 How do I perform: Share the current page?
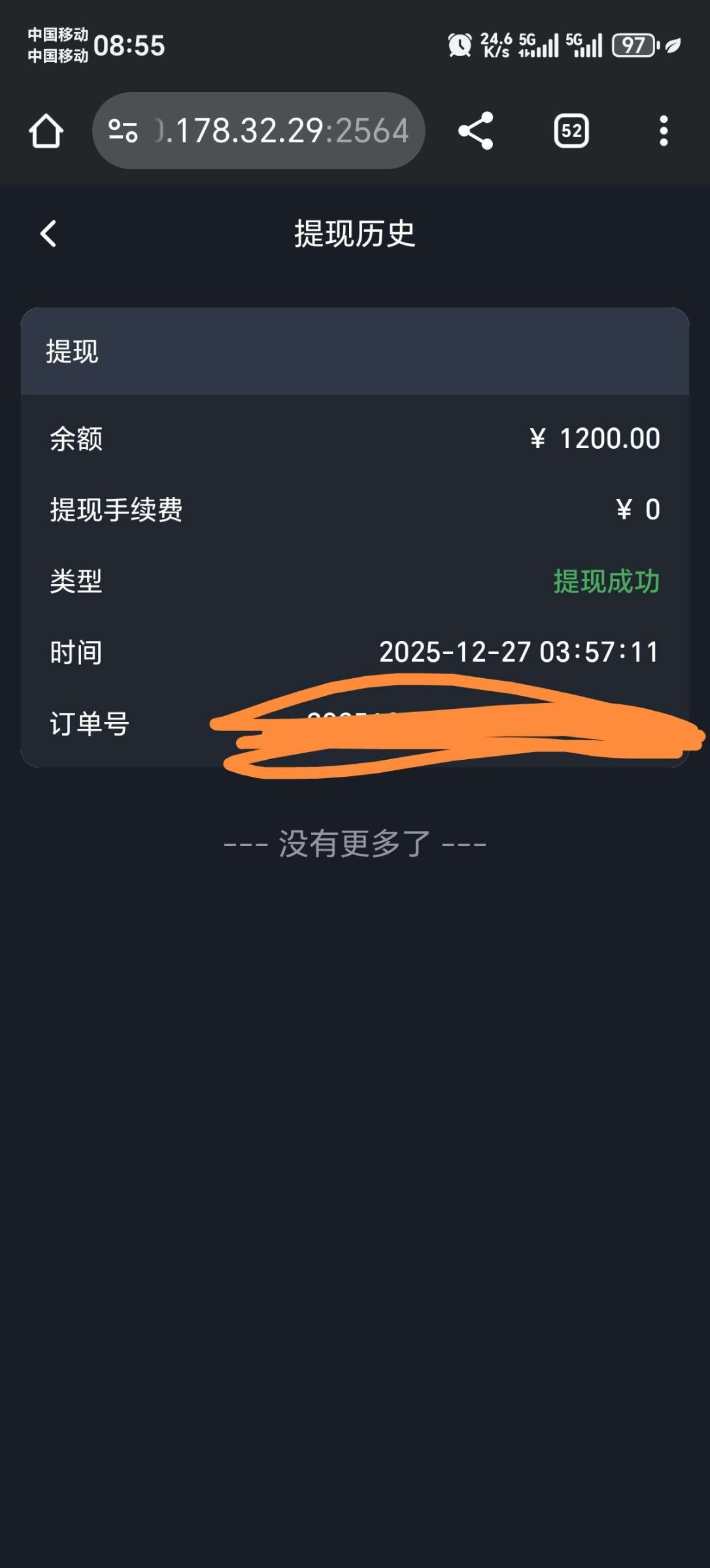click(475, 131)
